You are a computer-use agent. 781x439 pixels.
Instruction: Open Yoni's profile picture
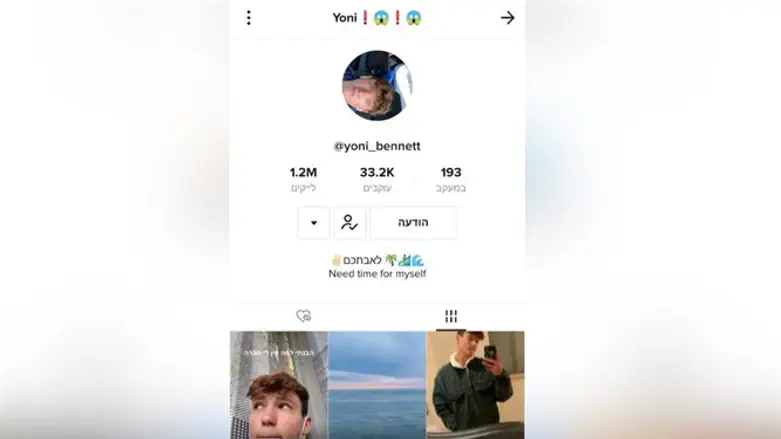coord(377,86)
